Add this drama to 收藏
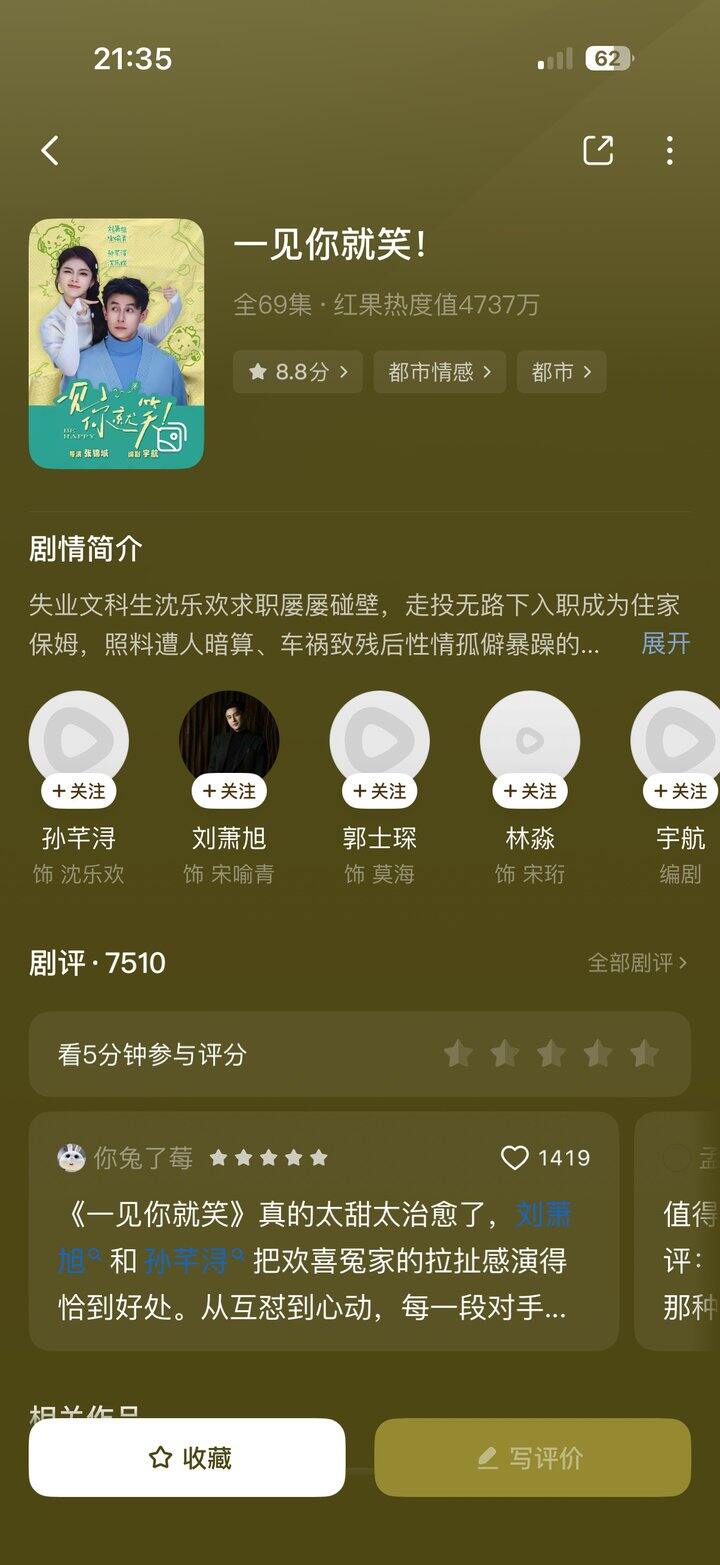 coord(187,1458)
